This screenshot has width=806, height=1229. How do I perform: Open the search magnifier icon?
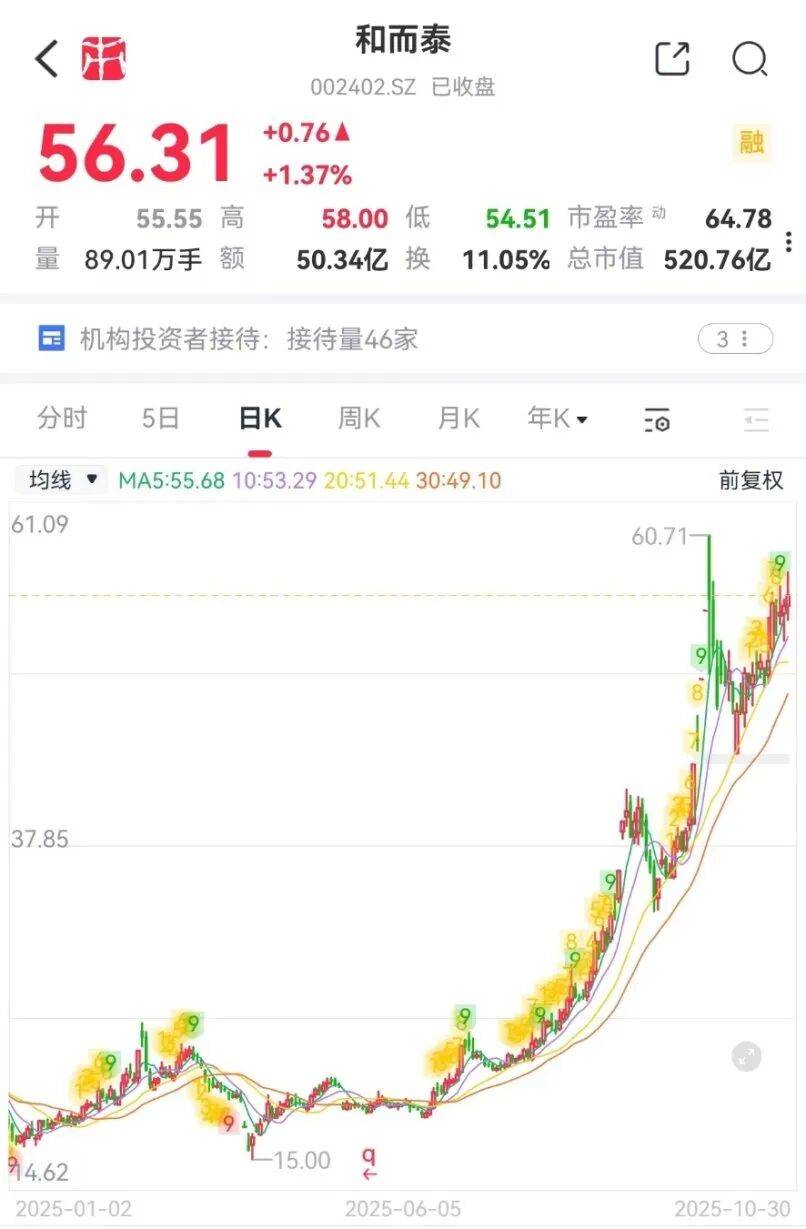pos(749,59)
